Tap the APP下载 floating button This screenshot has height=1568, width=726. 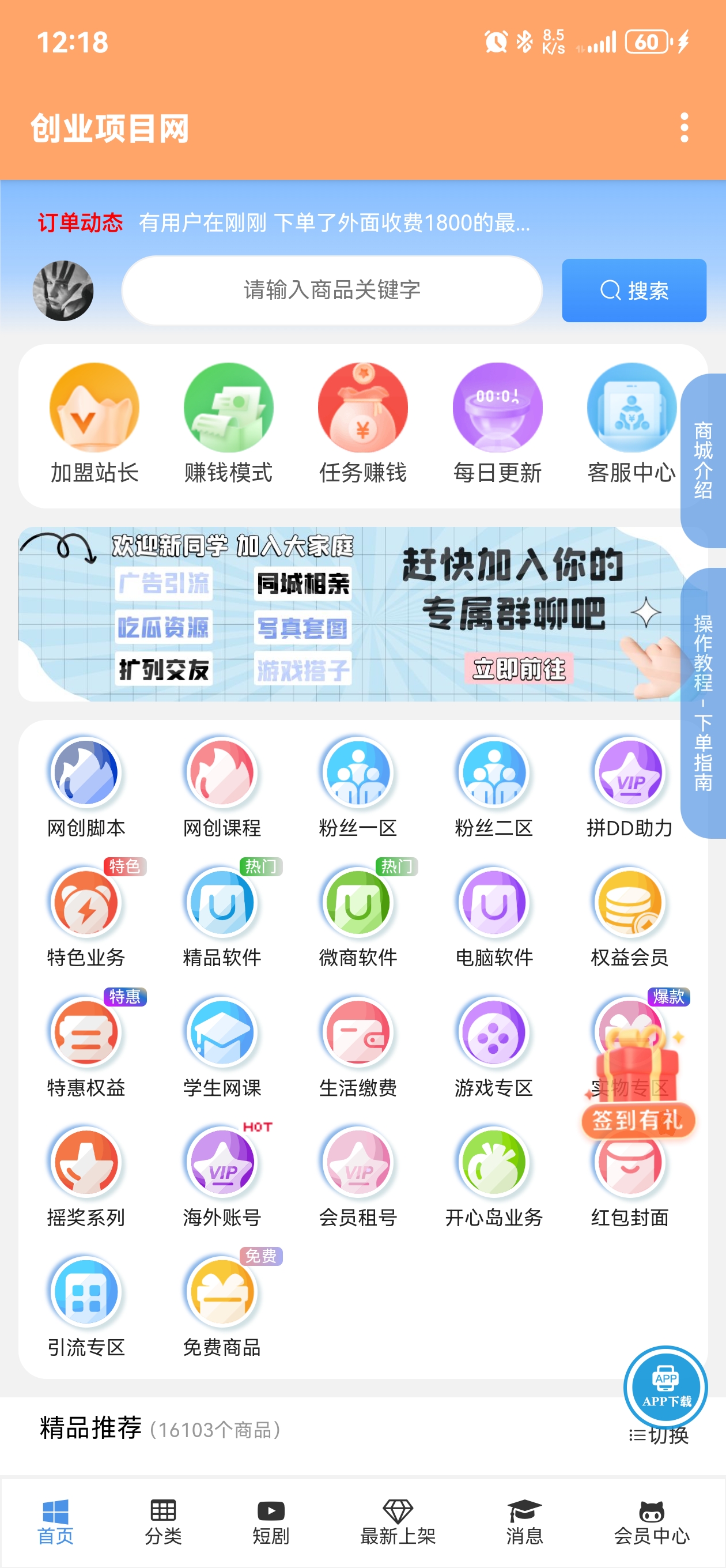pos(665,1387)
